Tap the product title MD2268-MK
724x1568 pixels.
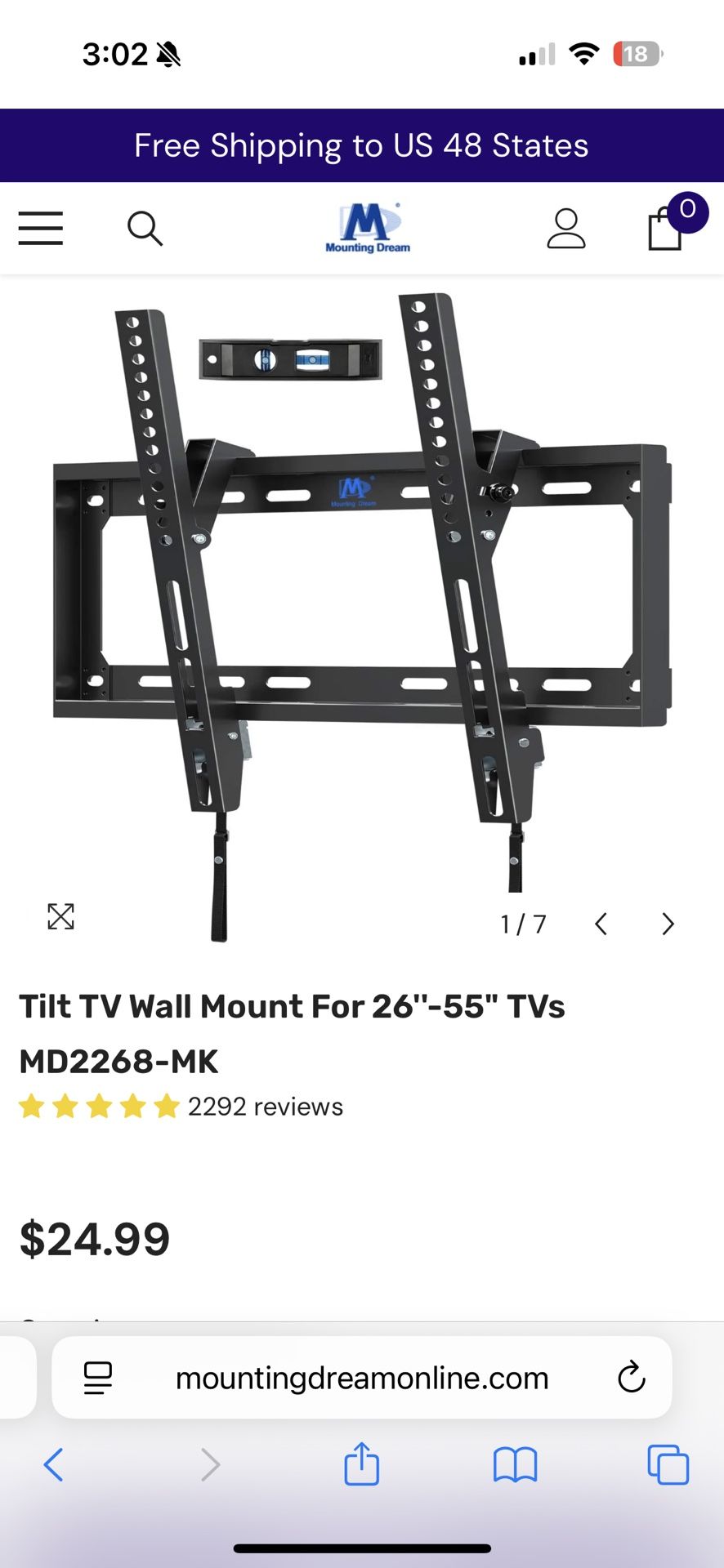point(118,1062)
